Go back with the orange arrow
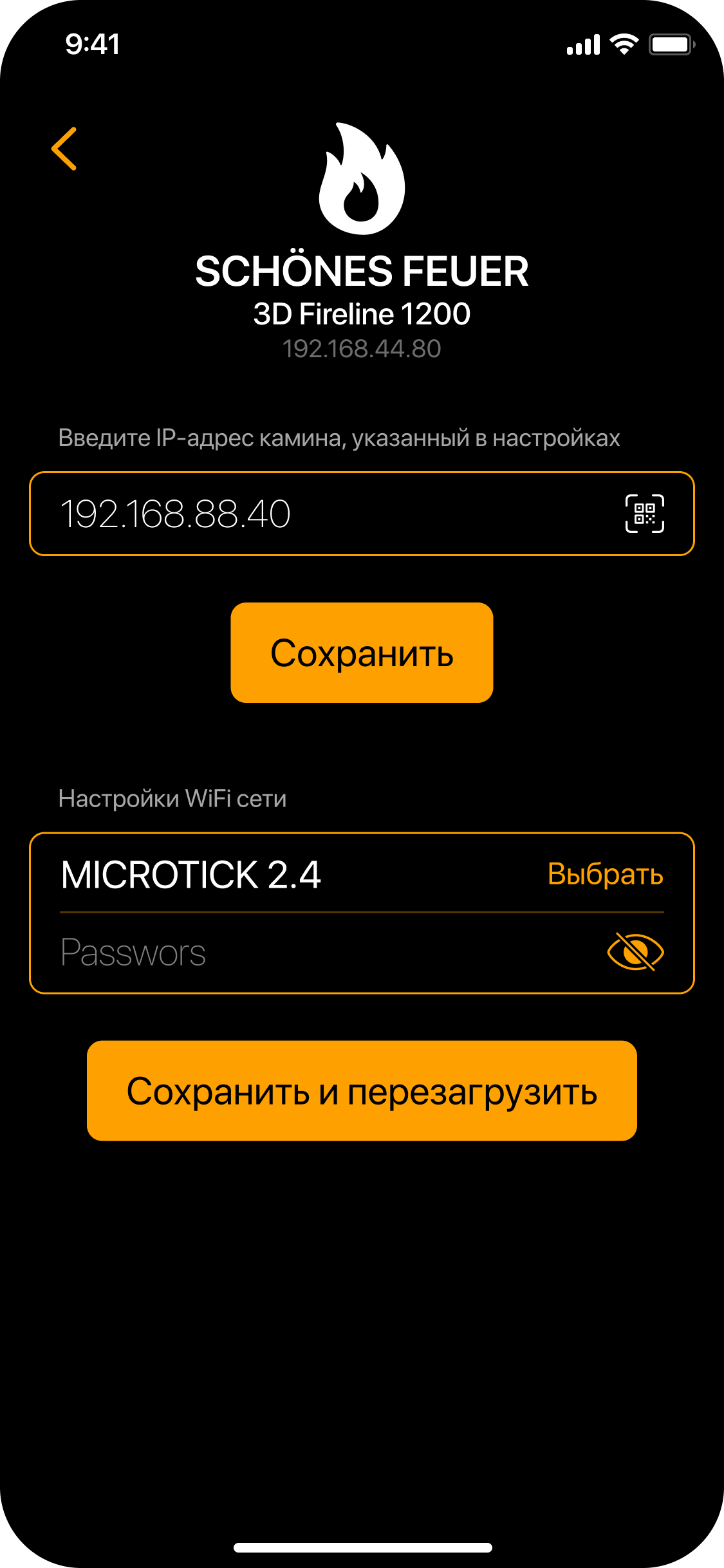 (x=64, y=149)
